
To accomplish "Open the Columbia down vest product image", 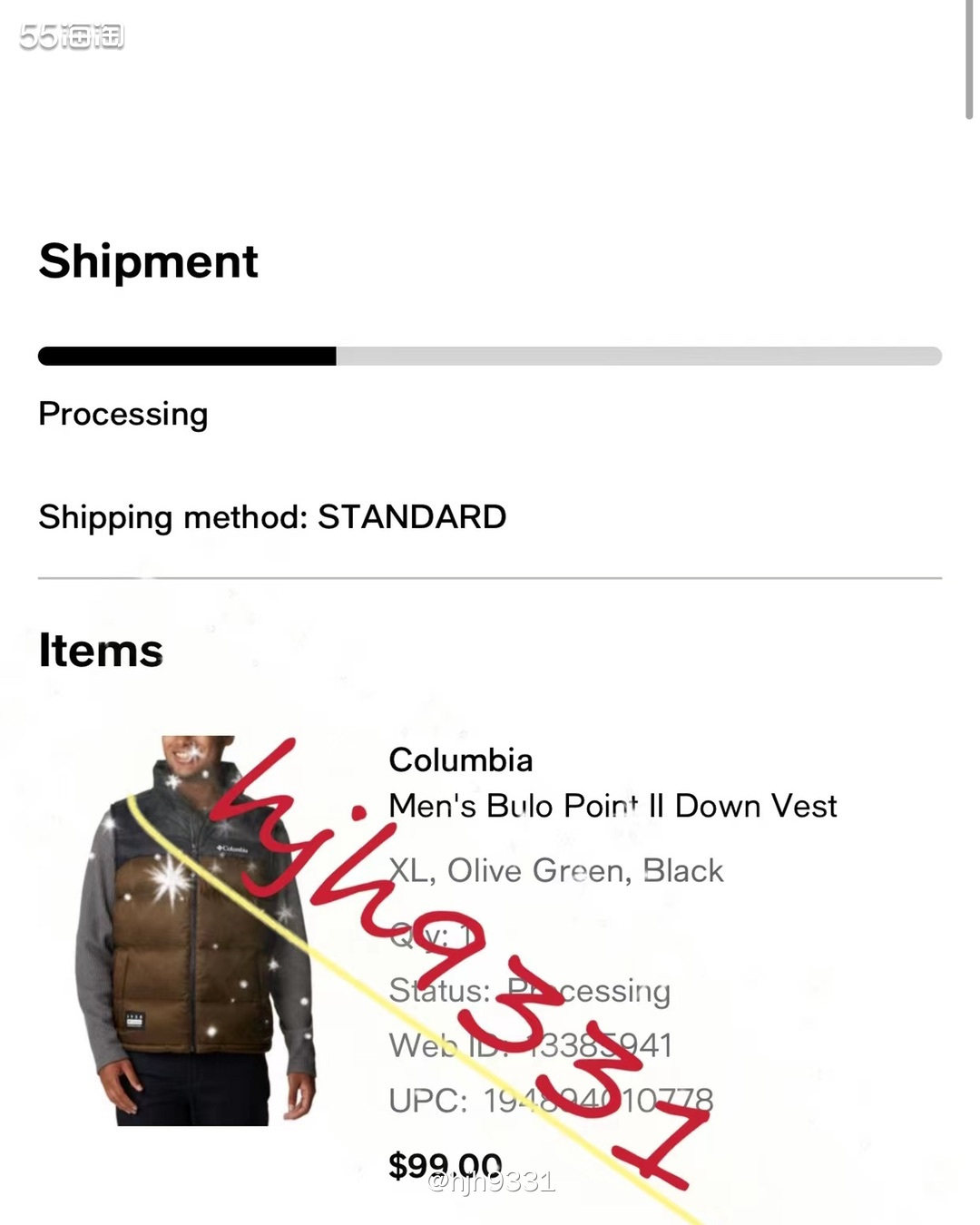I will pyautogui.click(x=195, y=930).
